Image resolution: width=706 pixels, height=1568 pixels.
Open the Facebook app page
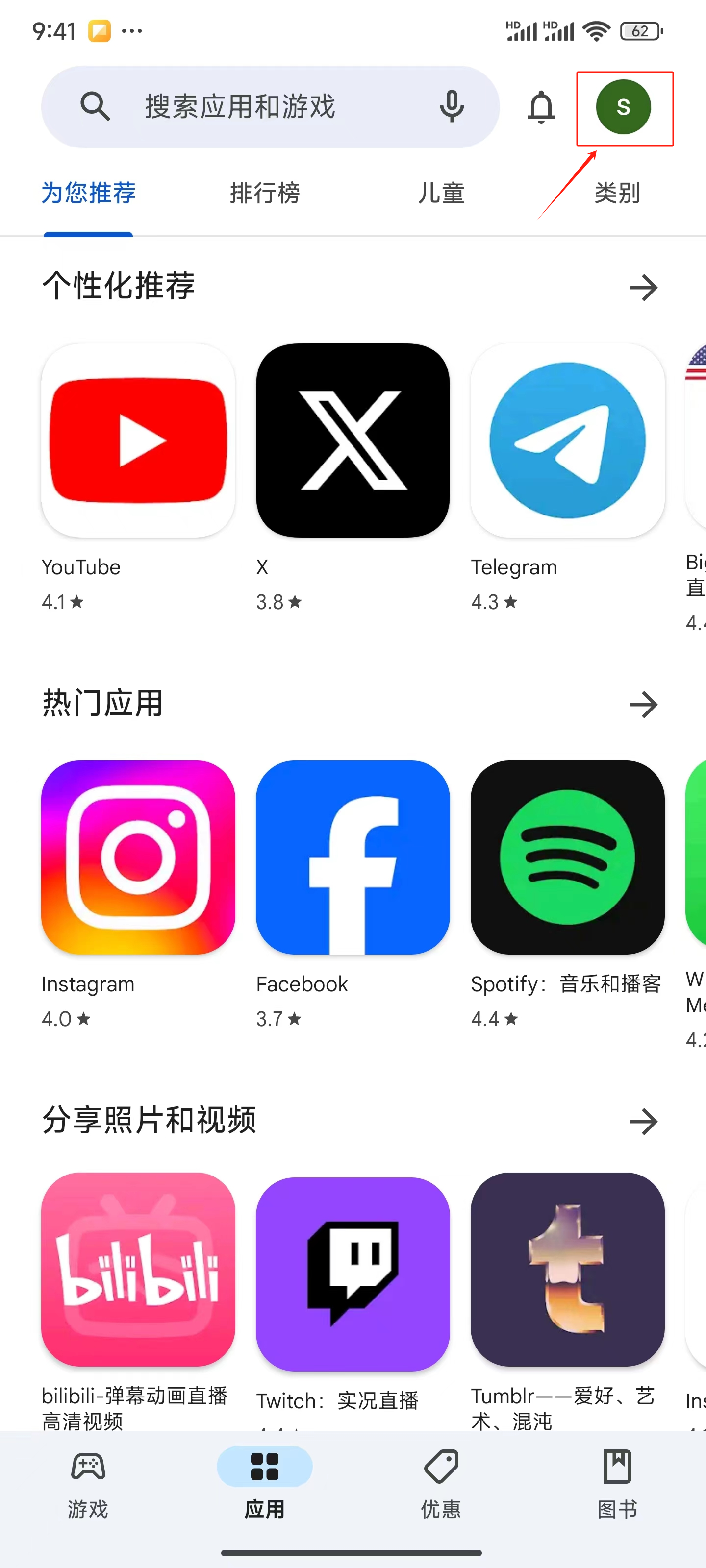(x=353, y=857)
